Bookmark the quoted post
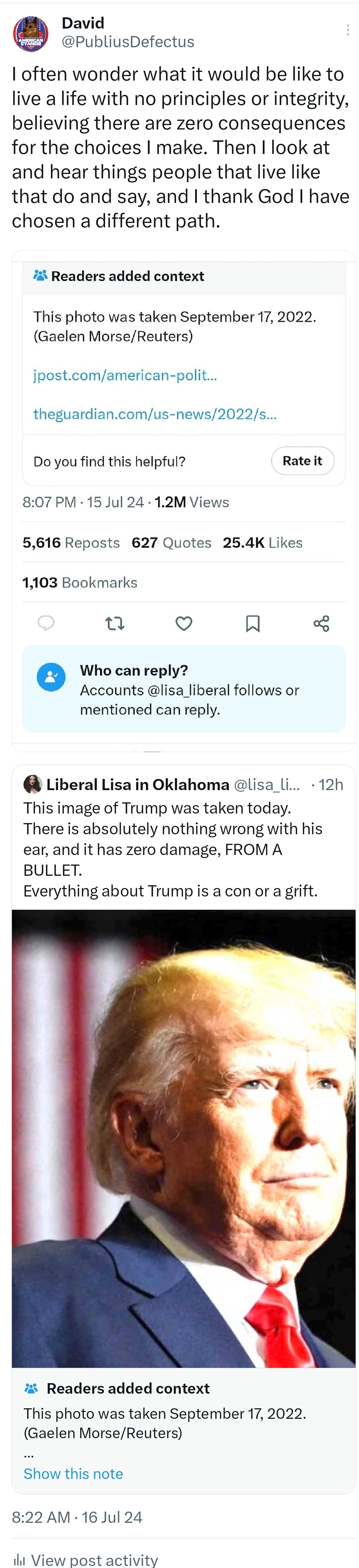 coord(253,623)
